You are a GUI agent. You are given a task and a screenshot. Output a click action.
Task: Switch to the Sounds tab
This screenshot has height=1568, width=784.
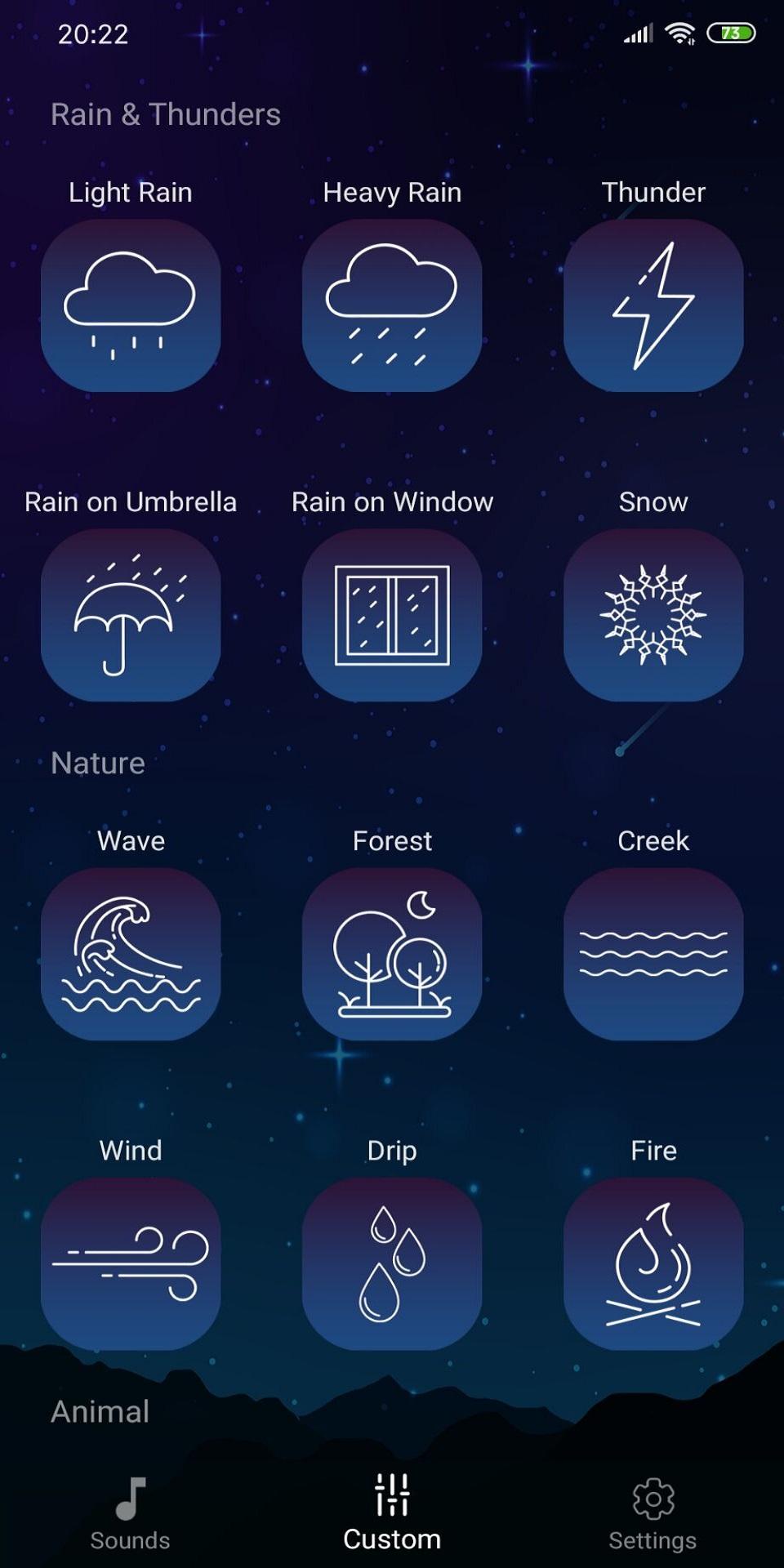click(131, 1513)
